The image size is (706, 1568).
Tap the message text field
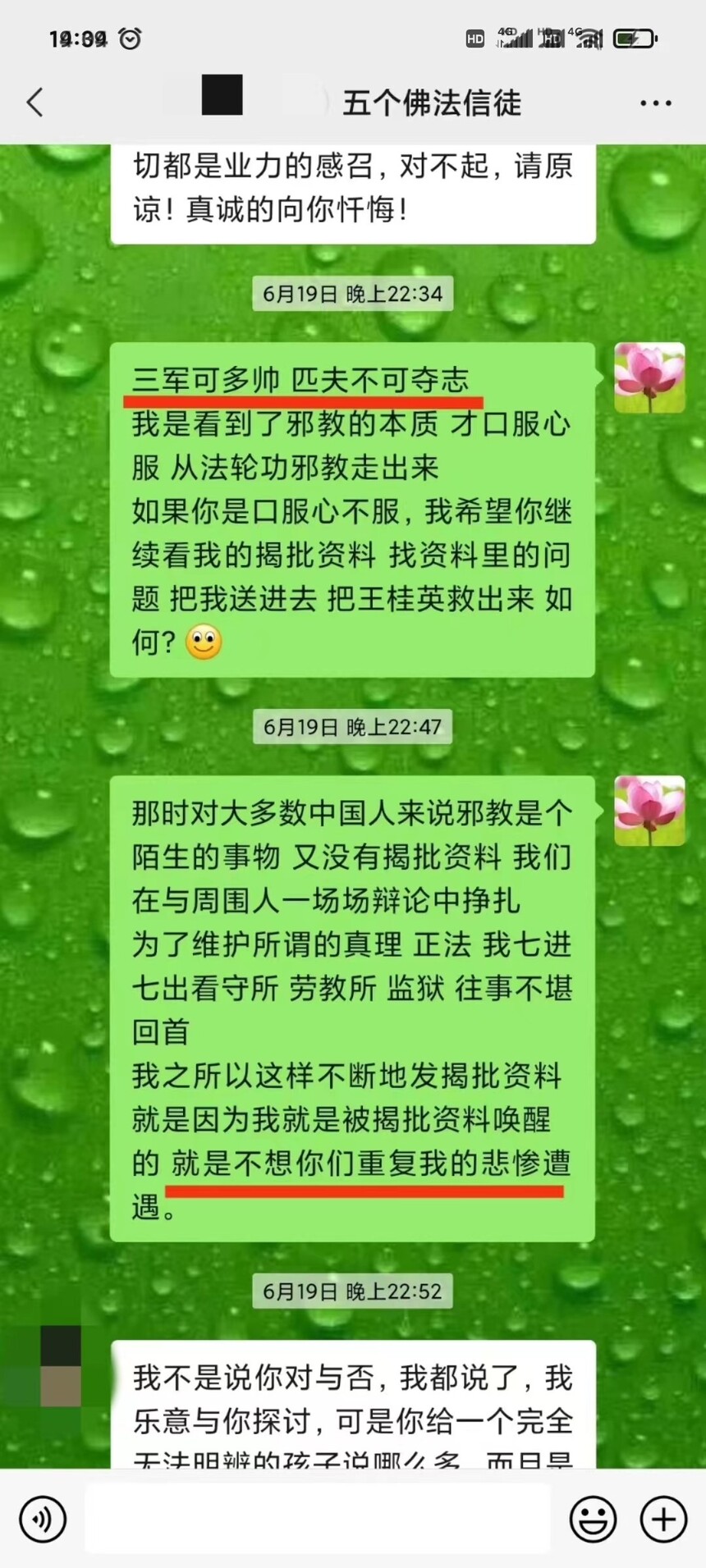point(318,1519)
